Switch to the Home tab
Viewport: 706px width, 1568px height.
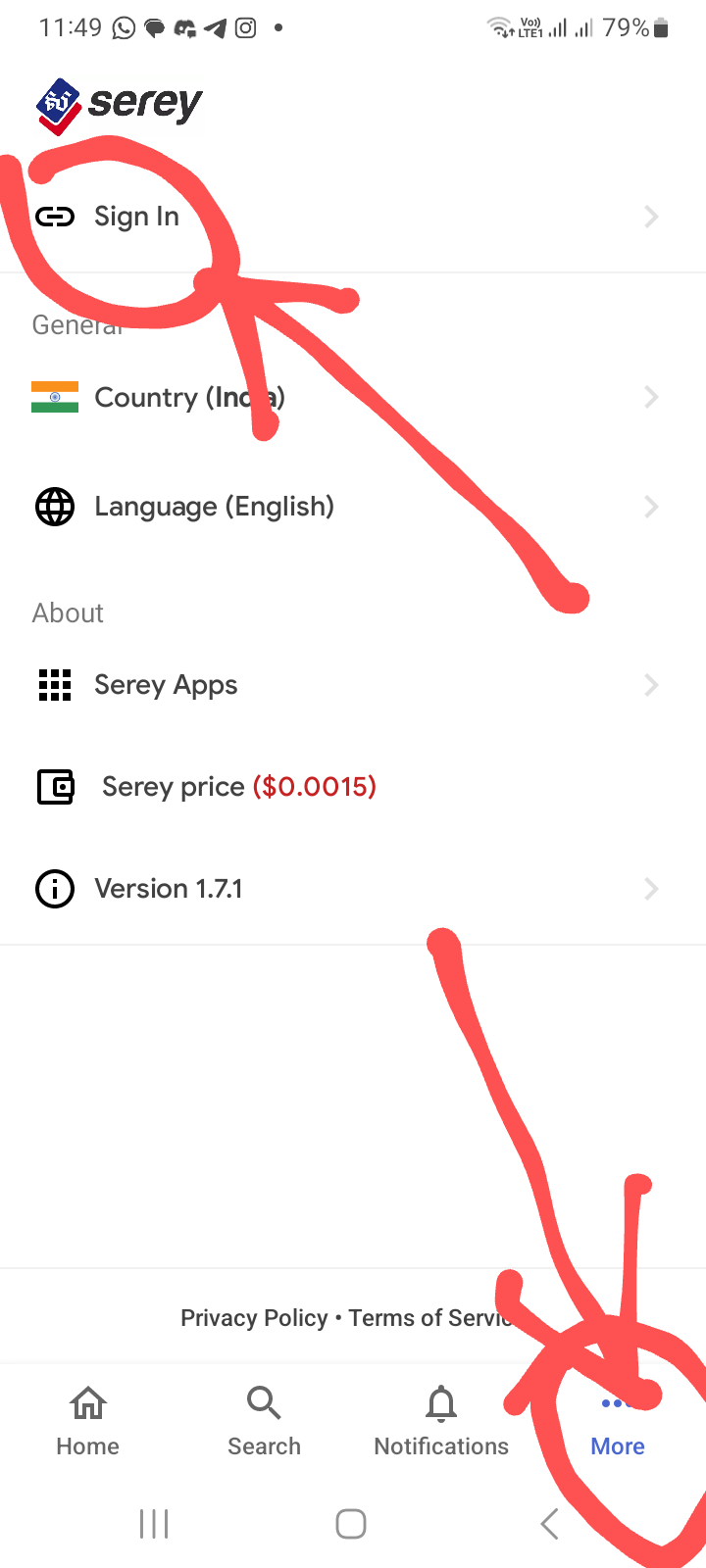click(x=88, y=1421)
